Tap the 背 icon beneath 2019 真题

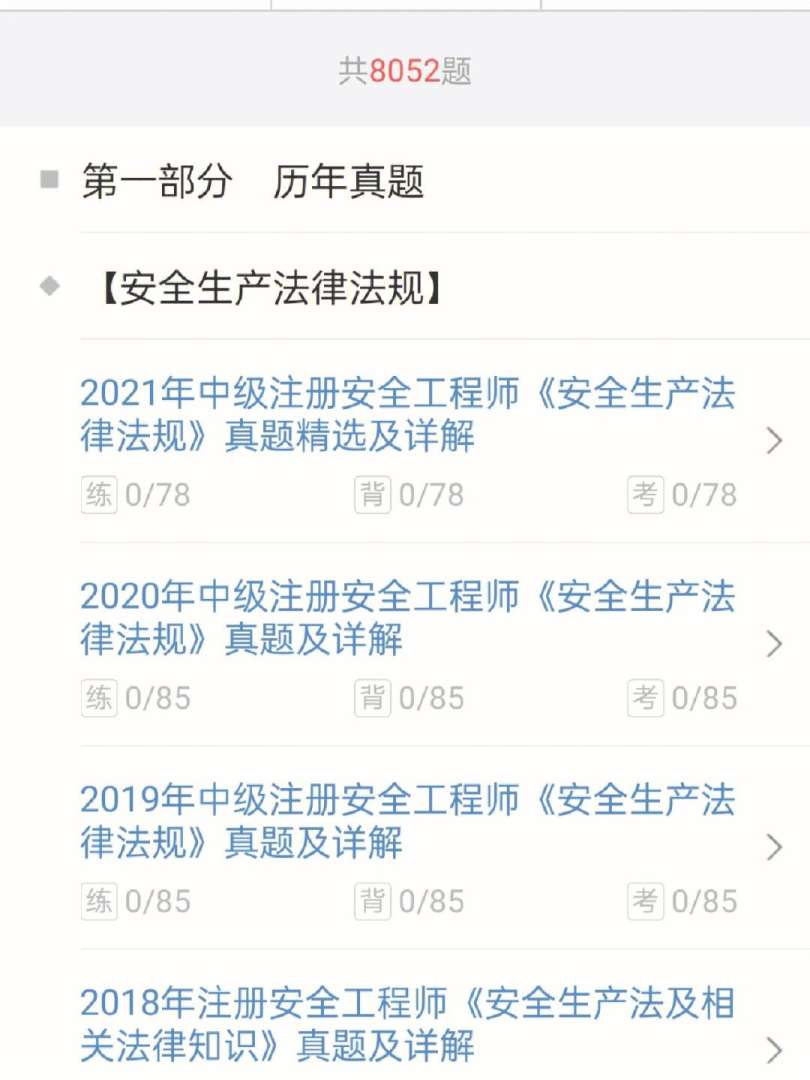pos(372,902)
